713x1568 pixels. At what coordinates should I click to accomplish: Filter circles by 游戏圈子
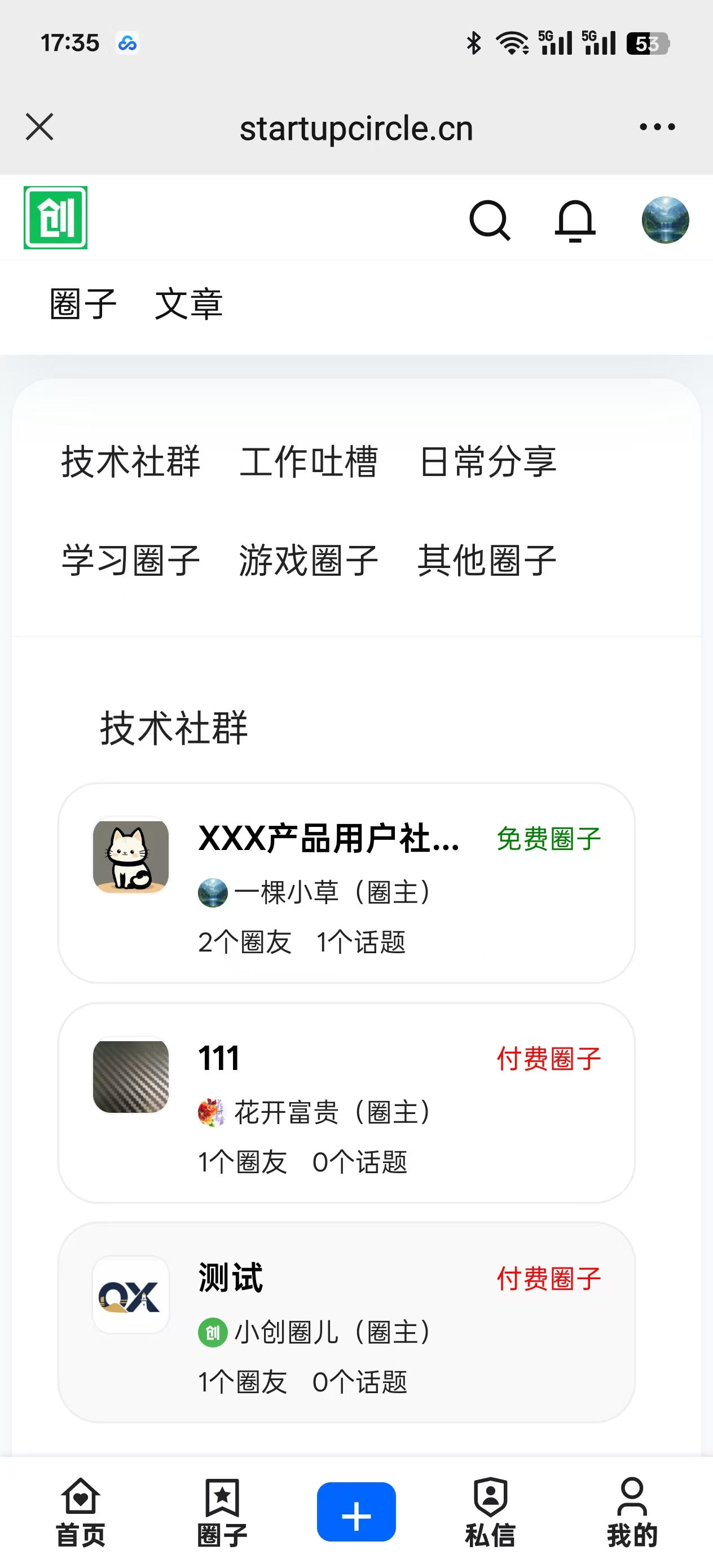pyautogui.click(x=308, y=561)
